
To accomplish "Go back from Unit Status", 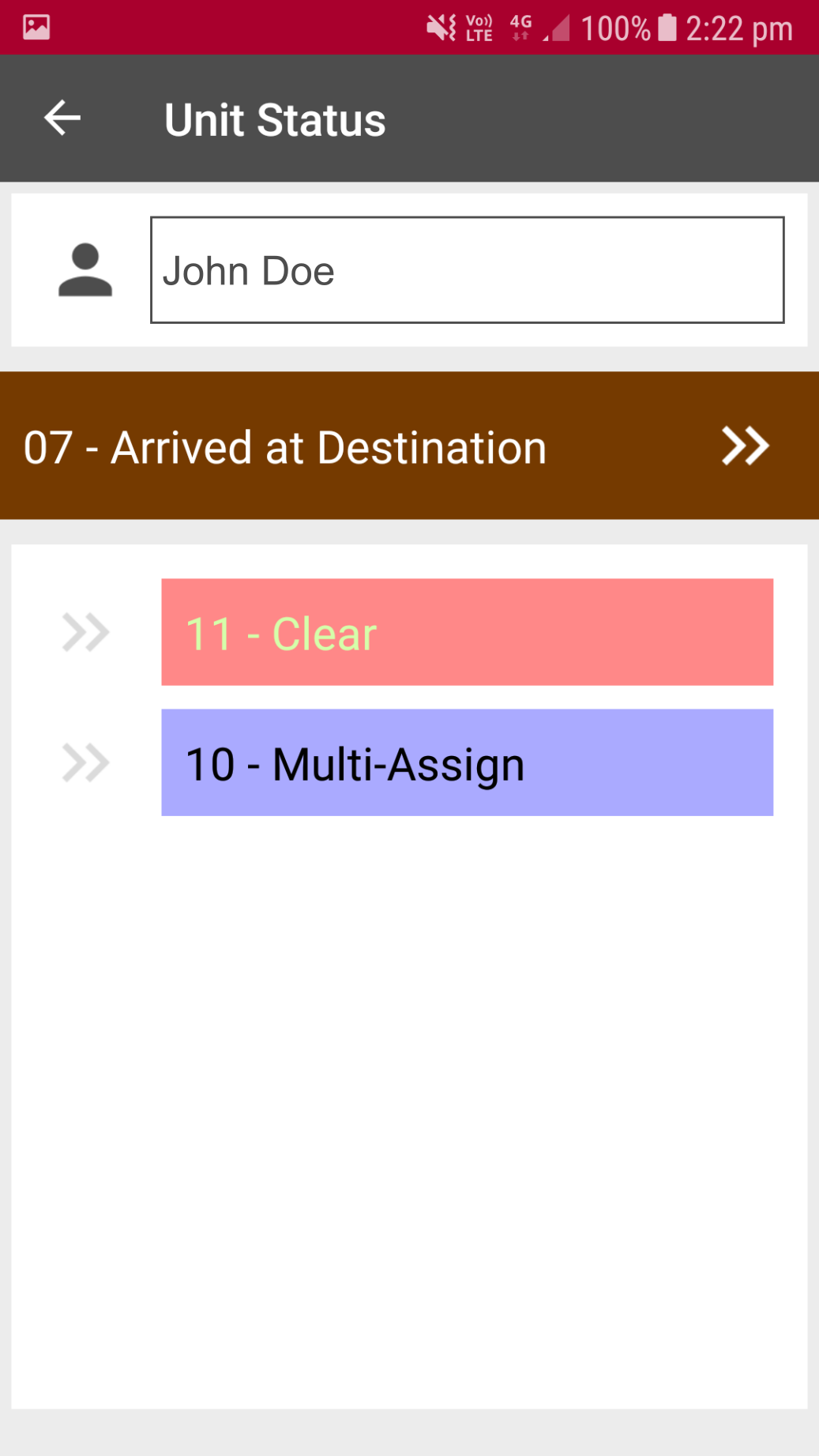I will pos(62,119).
